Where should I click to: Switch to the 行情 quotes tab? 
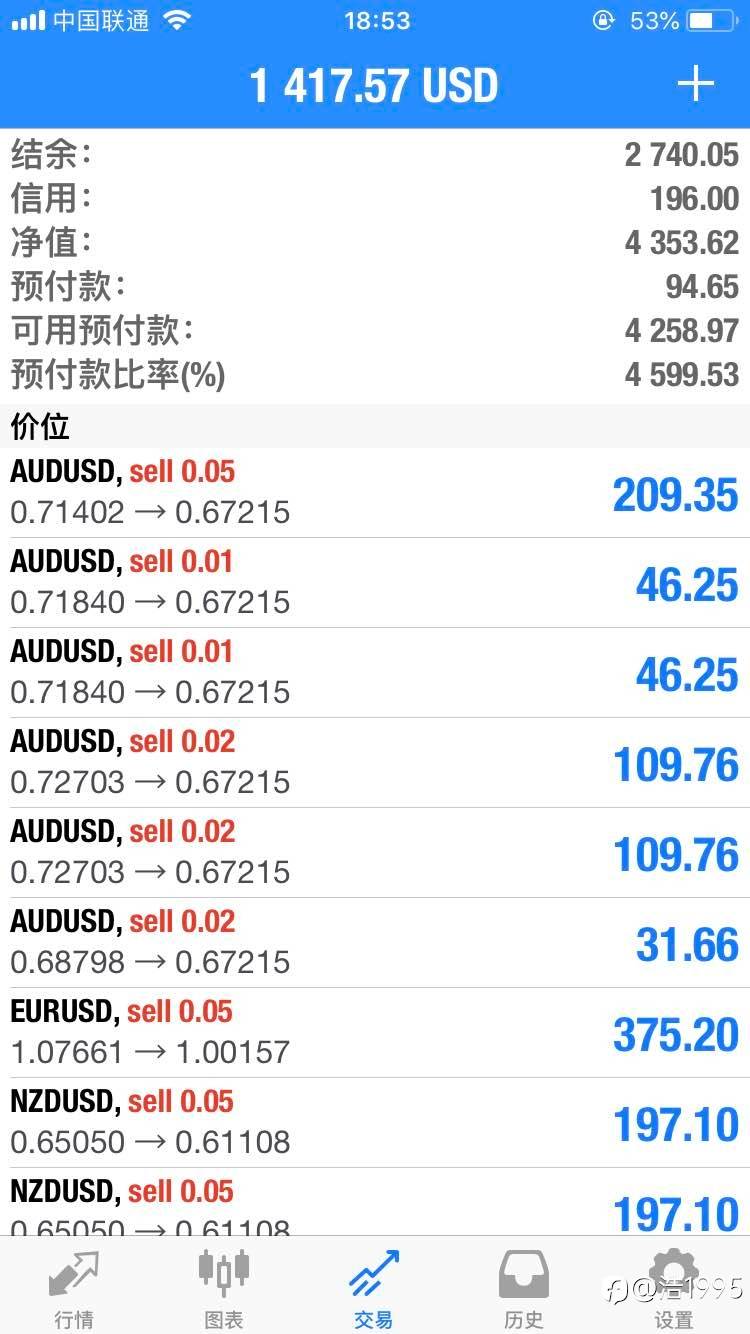tap(74, 1288)
